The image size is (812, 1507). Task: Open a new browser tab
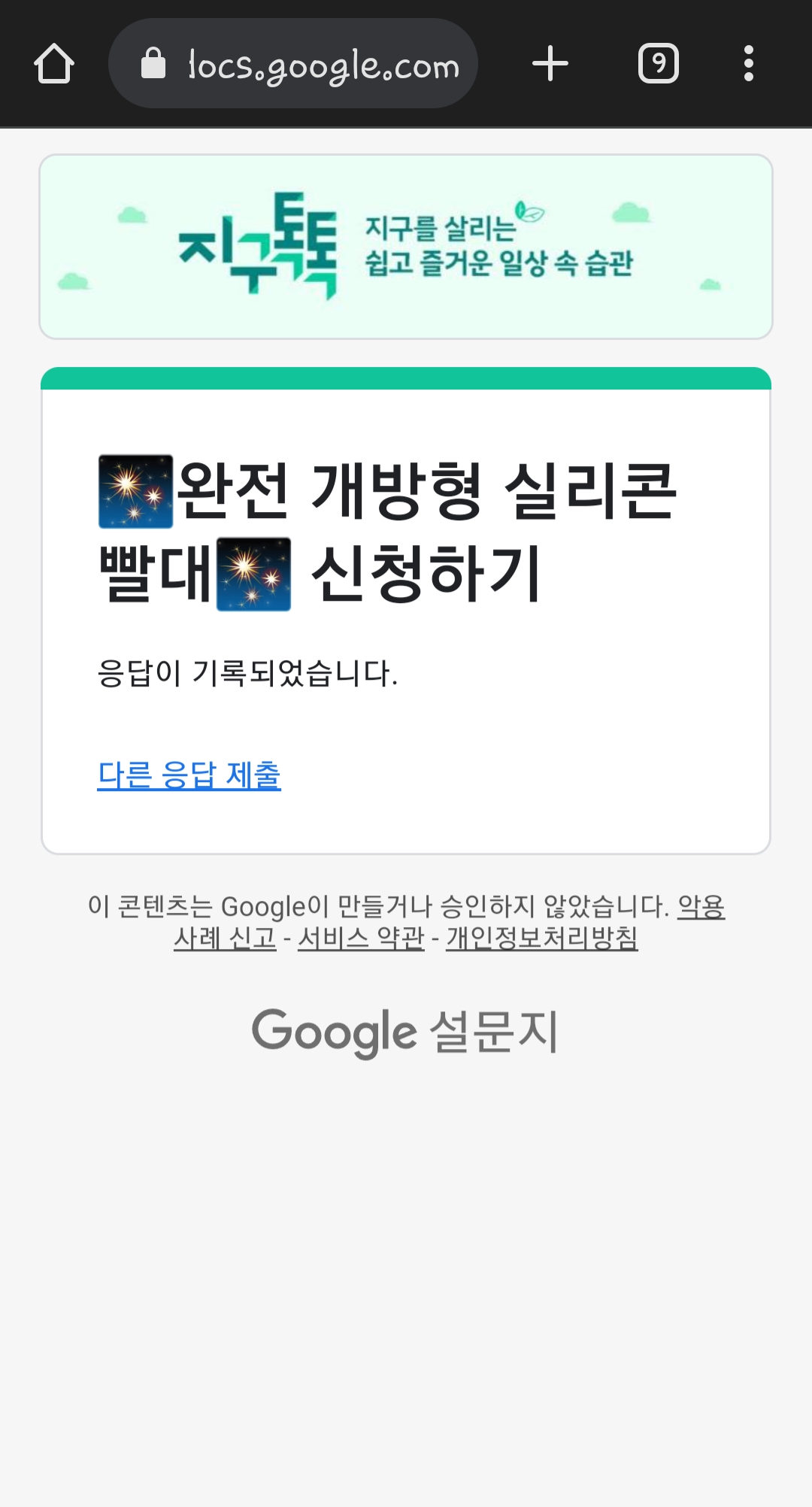(x=550, y=64)
